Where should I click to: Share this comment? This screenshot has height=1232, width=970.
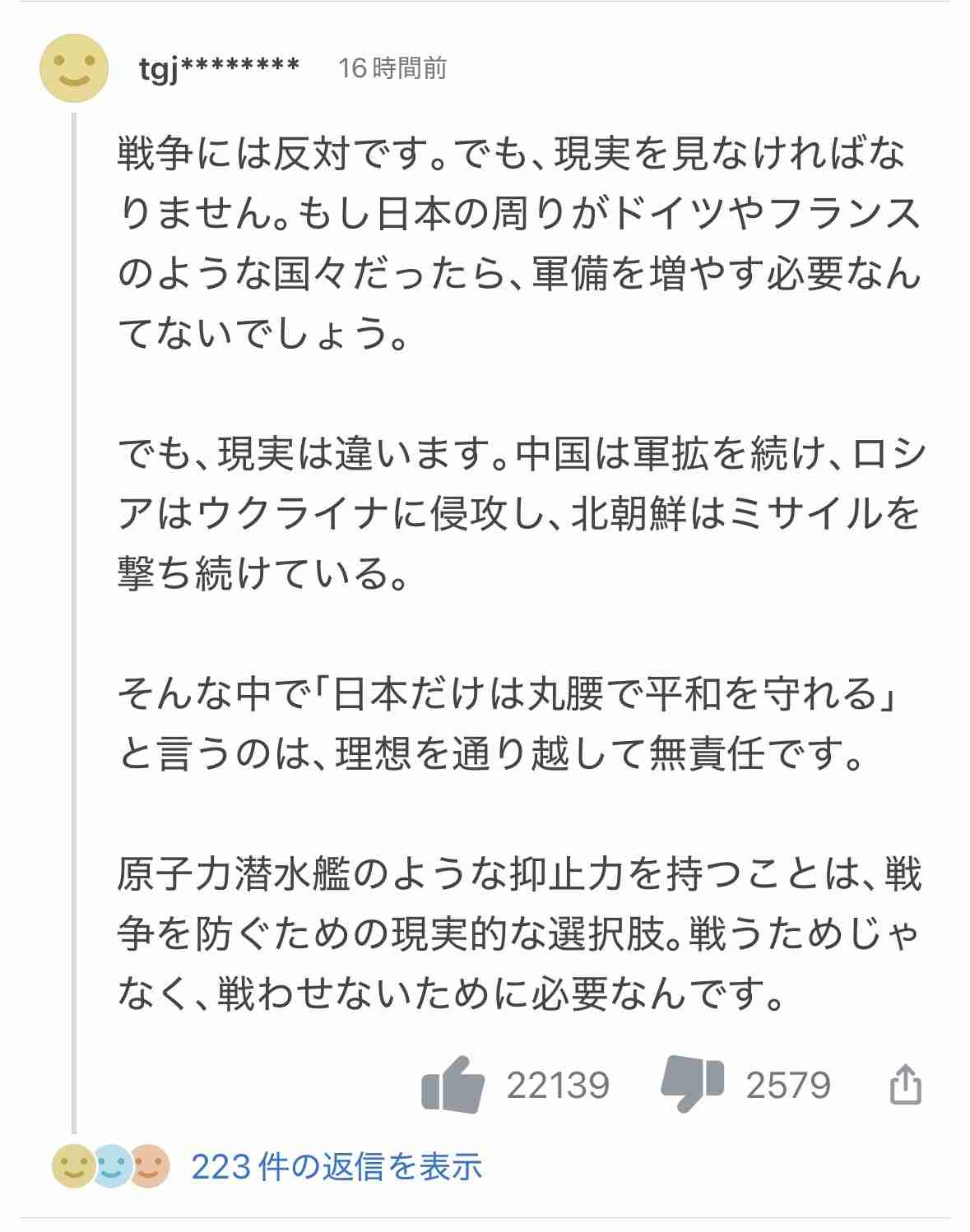coord(905,1086)
